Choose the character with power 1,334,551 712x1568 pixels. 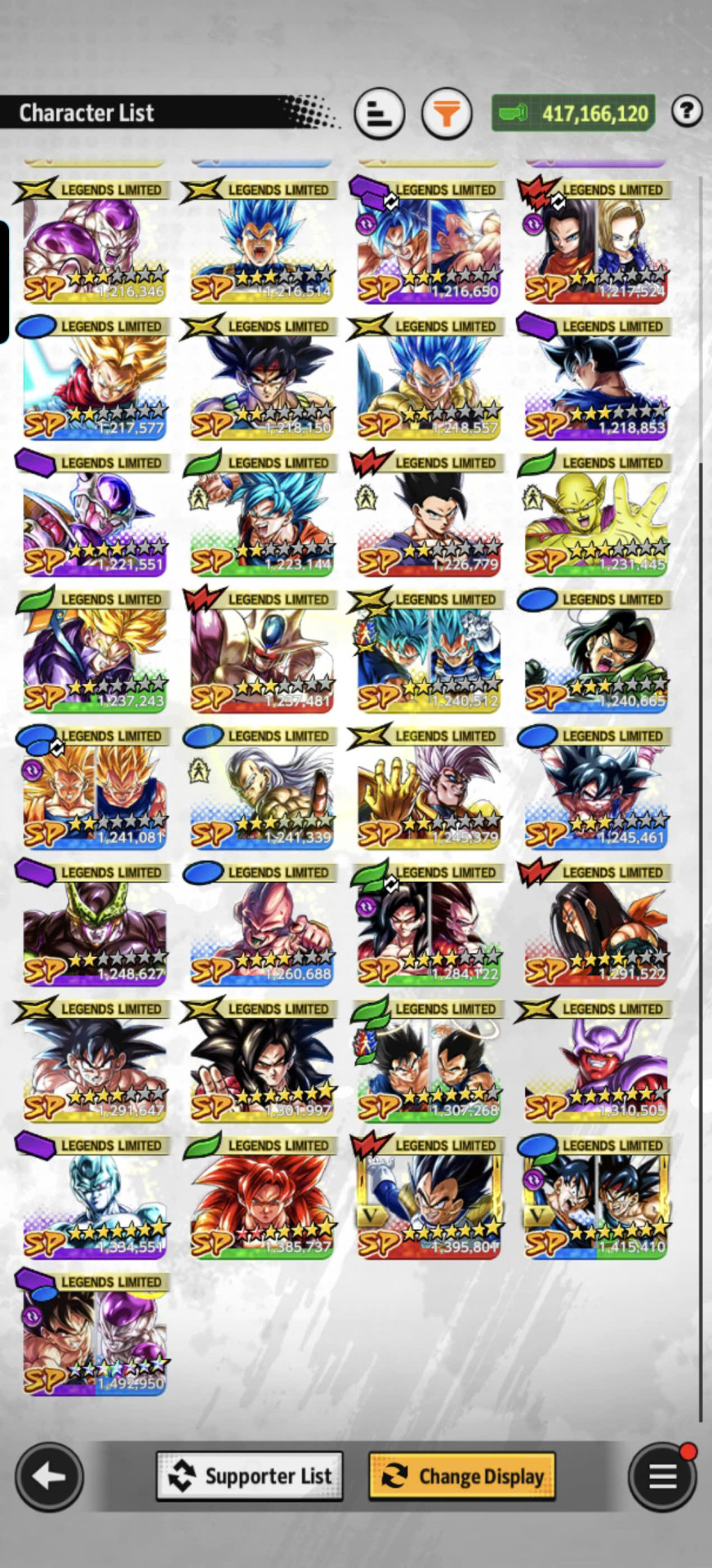pyautogui.click(x=94, y=1196)
